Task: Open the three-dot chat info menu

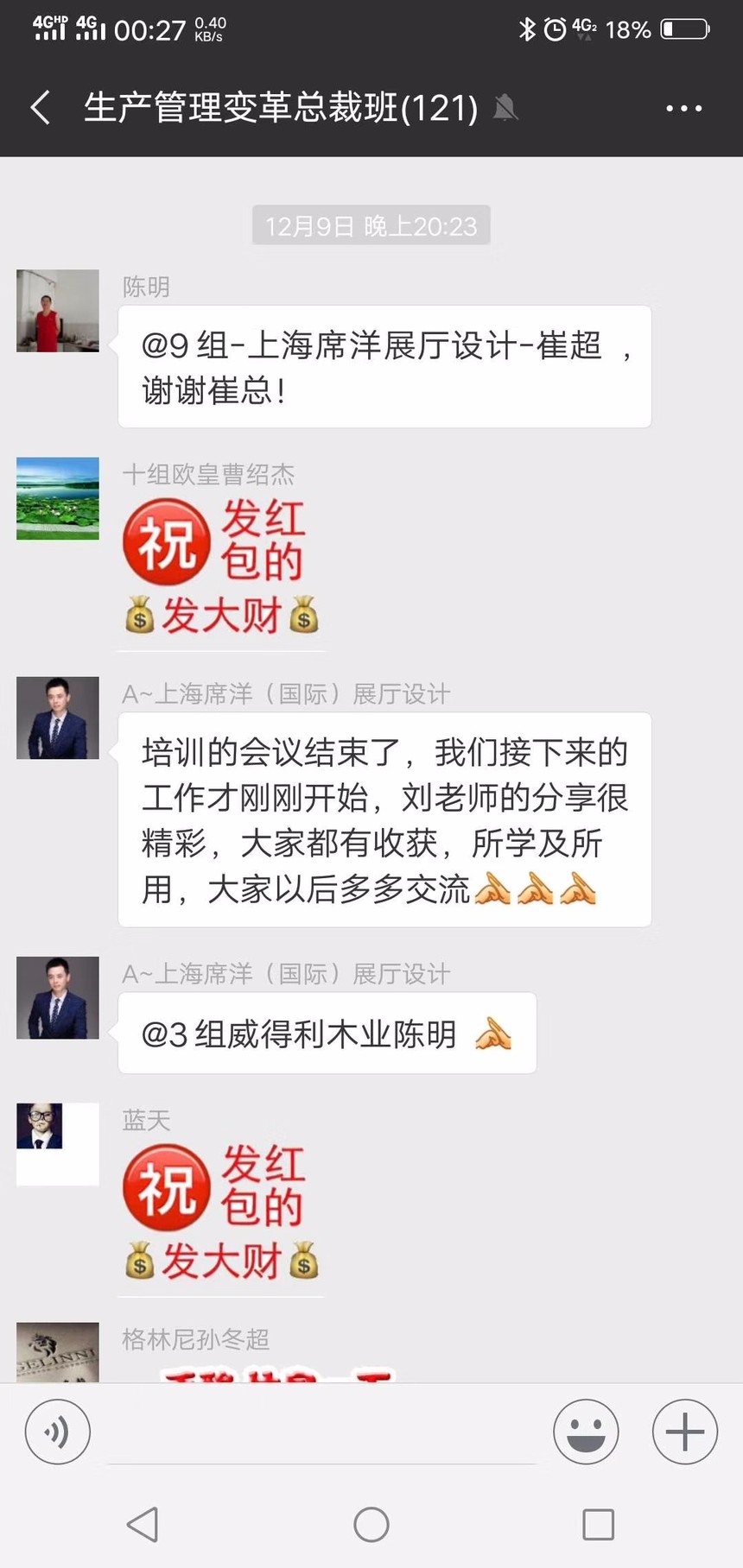Action: pyautogui.click(x=683, y=108)
